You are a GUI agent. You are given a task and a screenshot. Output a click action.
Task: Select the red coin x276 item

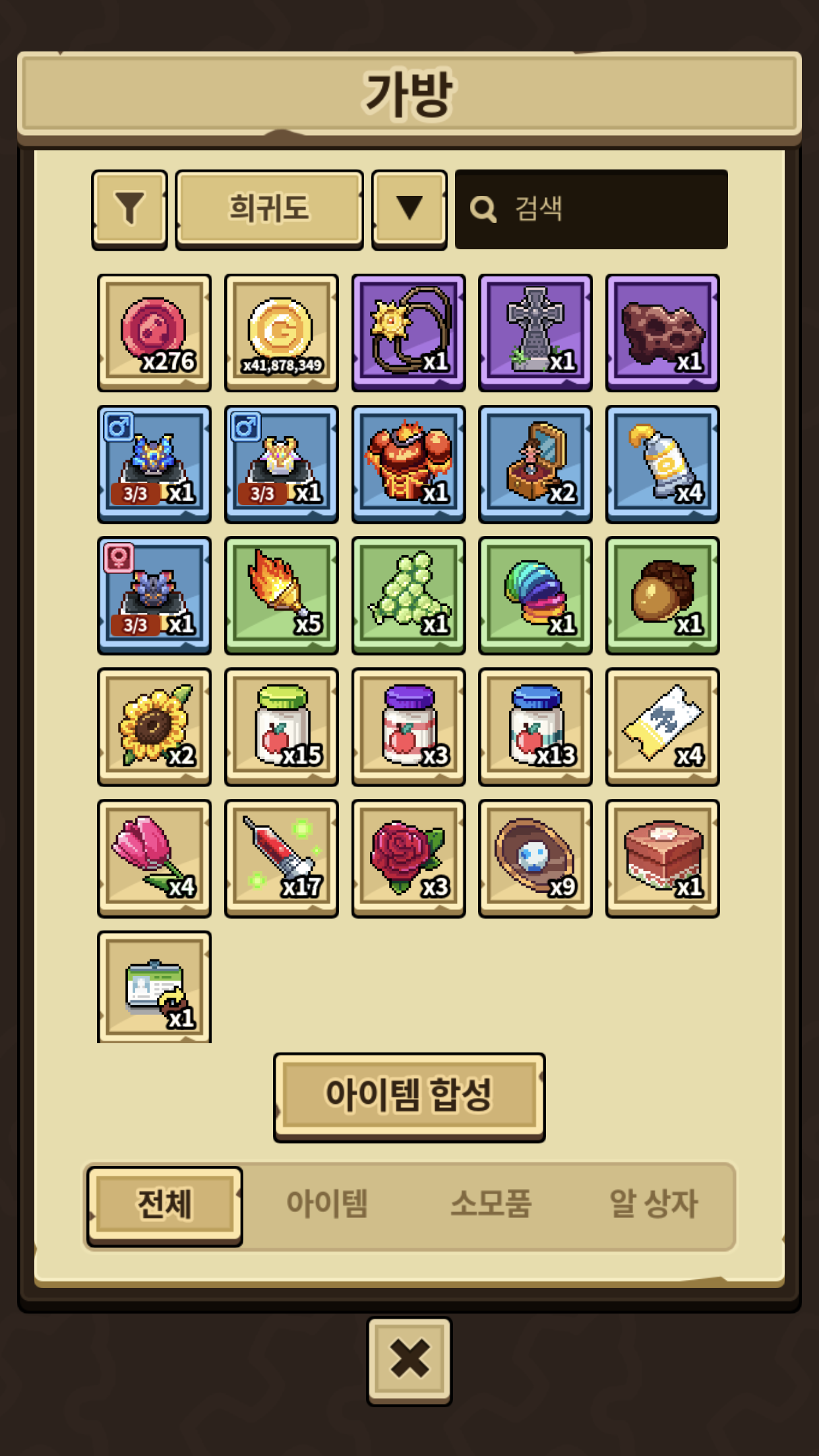click(154, 333)
